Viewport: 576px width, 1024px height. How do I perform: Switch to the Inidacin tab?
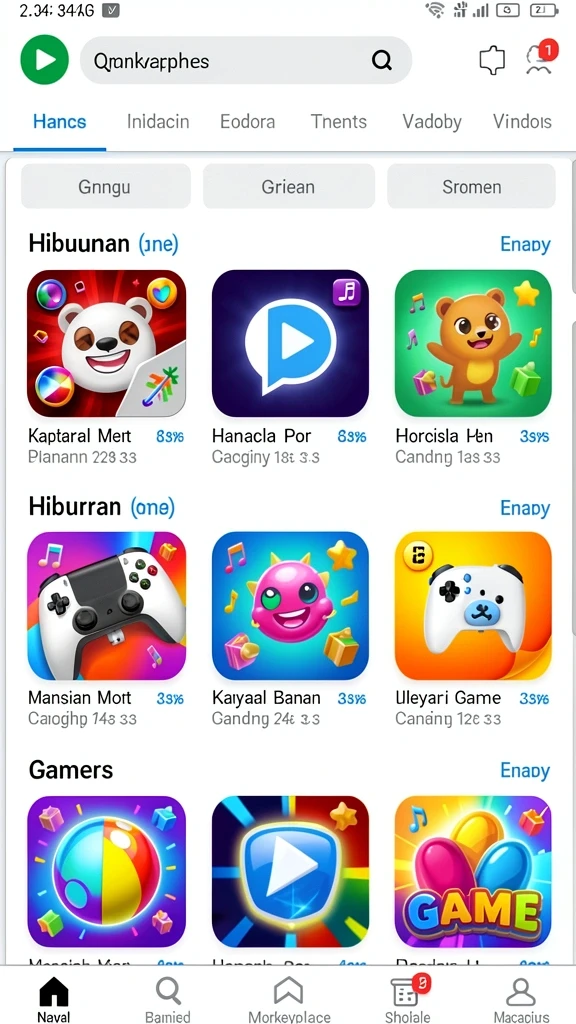tap(158, 121)
